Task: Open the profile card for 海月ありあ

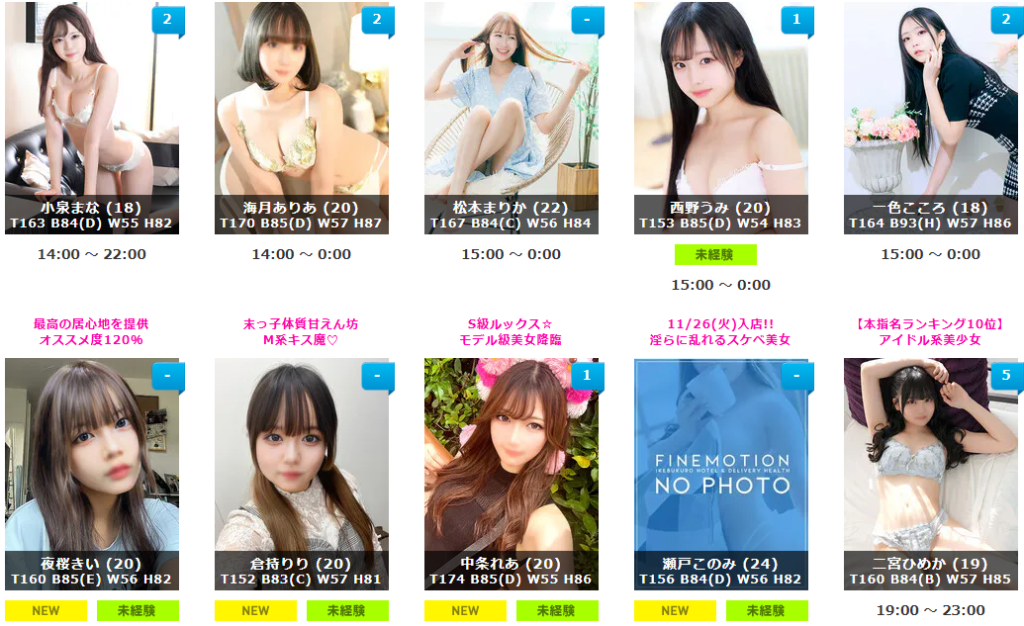Action: click(302, 118)
